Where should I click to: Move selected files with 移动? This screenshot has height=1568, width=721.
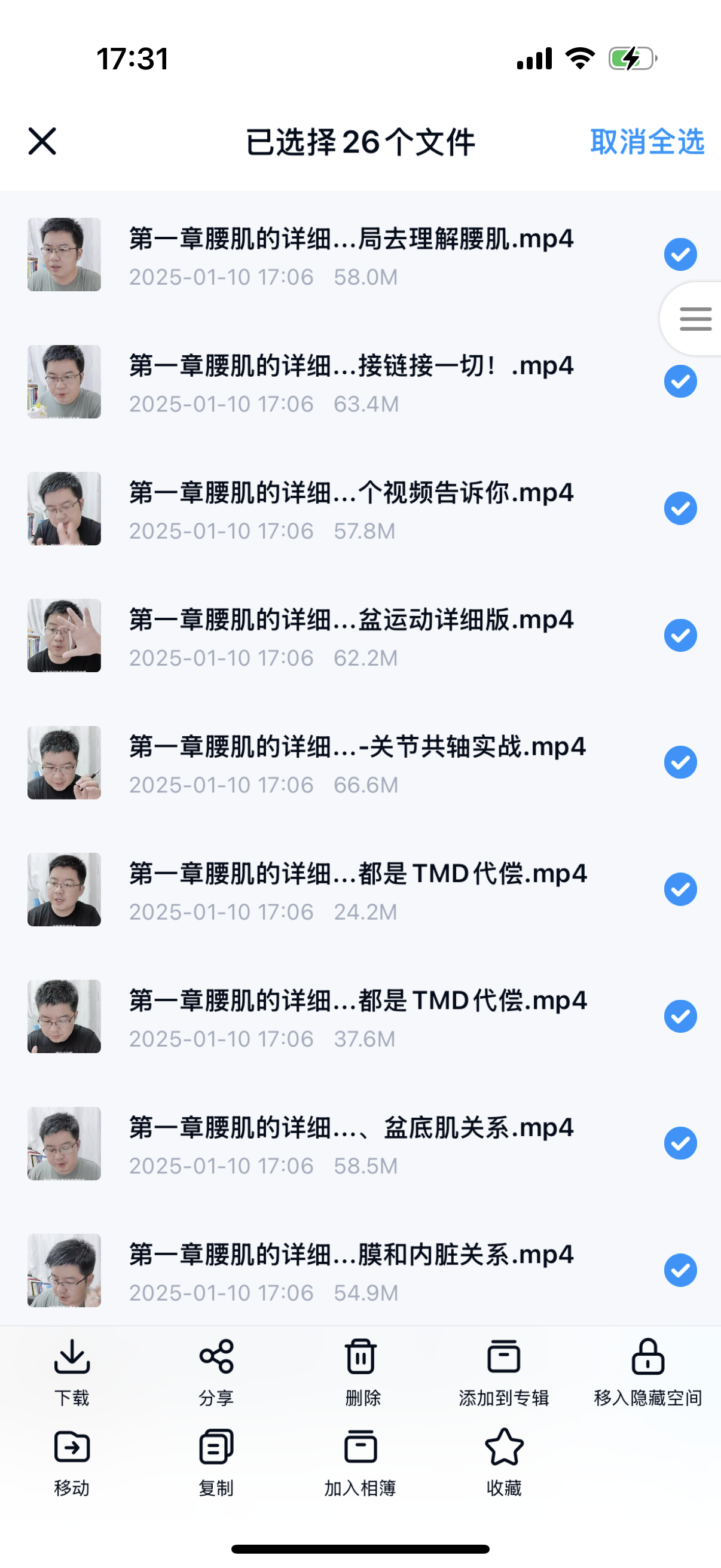click(72, 1462)
